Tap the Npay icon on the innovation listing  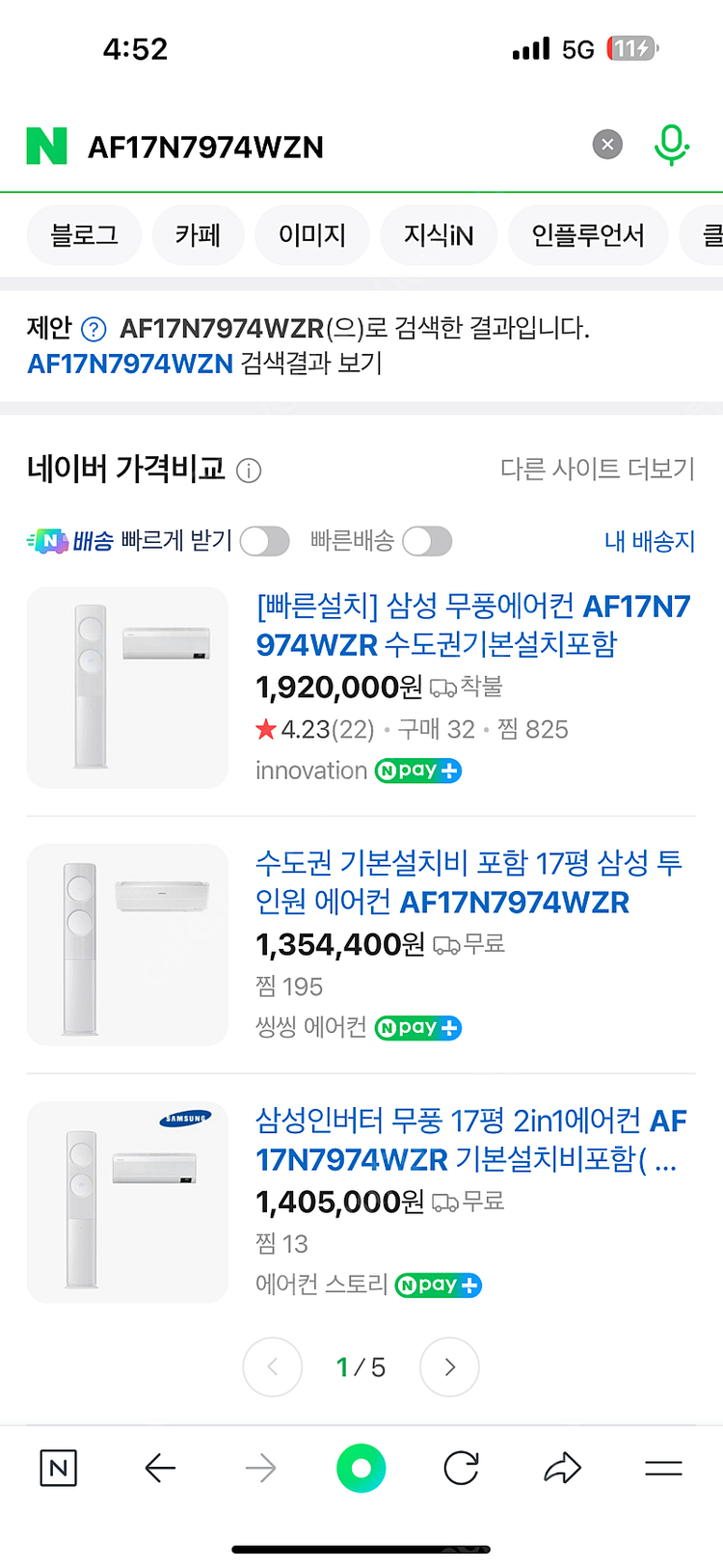pyautogui.click(x=417, y=770)
